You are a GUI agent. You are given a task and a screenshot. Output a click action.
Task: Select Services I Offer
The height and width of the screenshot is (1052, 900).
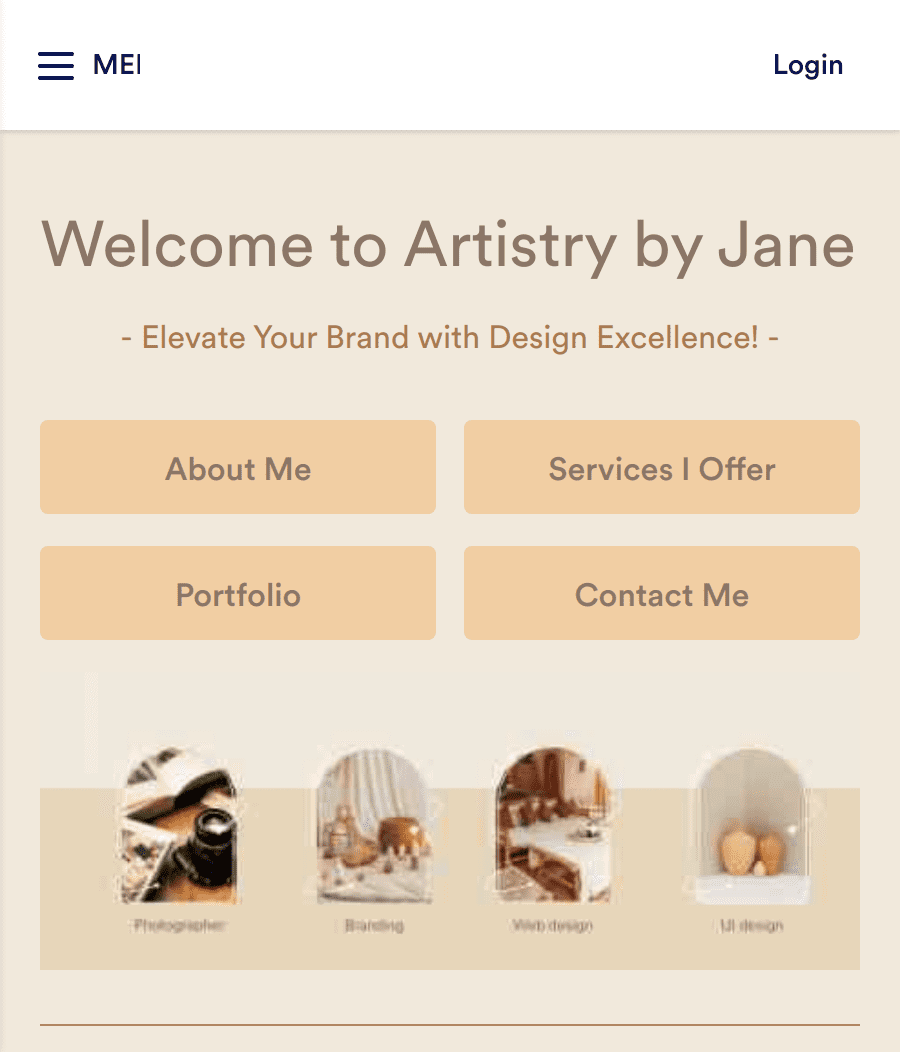662,467
